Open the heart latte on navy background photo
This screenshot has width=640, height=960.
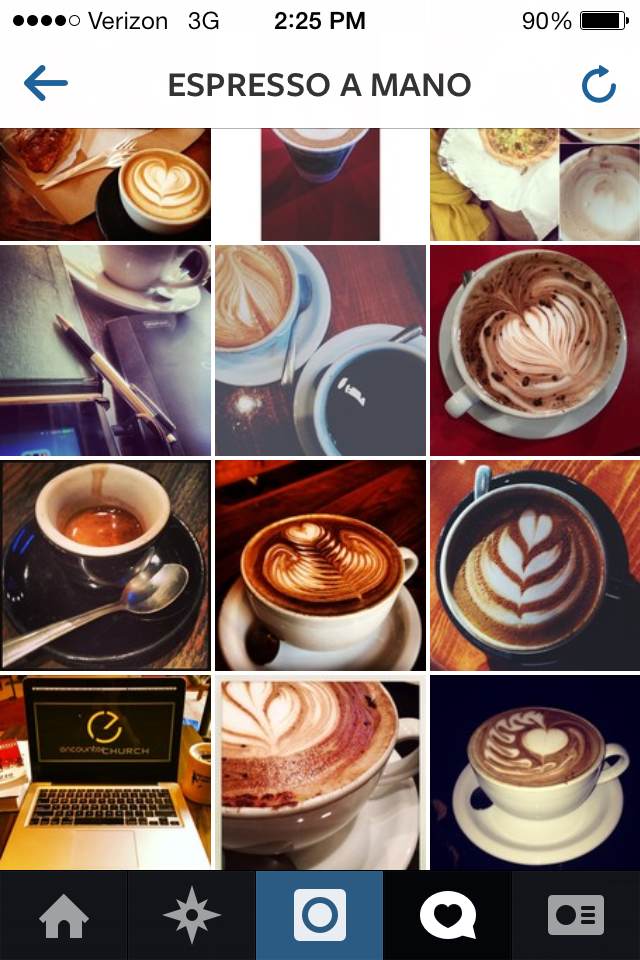click(x=535, y=772)
